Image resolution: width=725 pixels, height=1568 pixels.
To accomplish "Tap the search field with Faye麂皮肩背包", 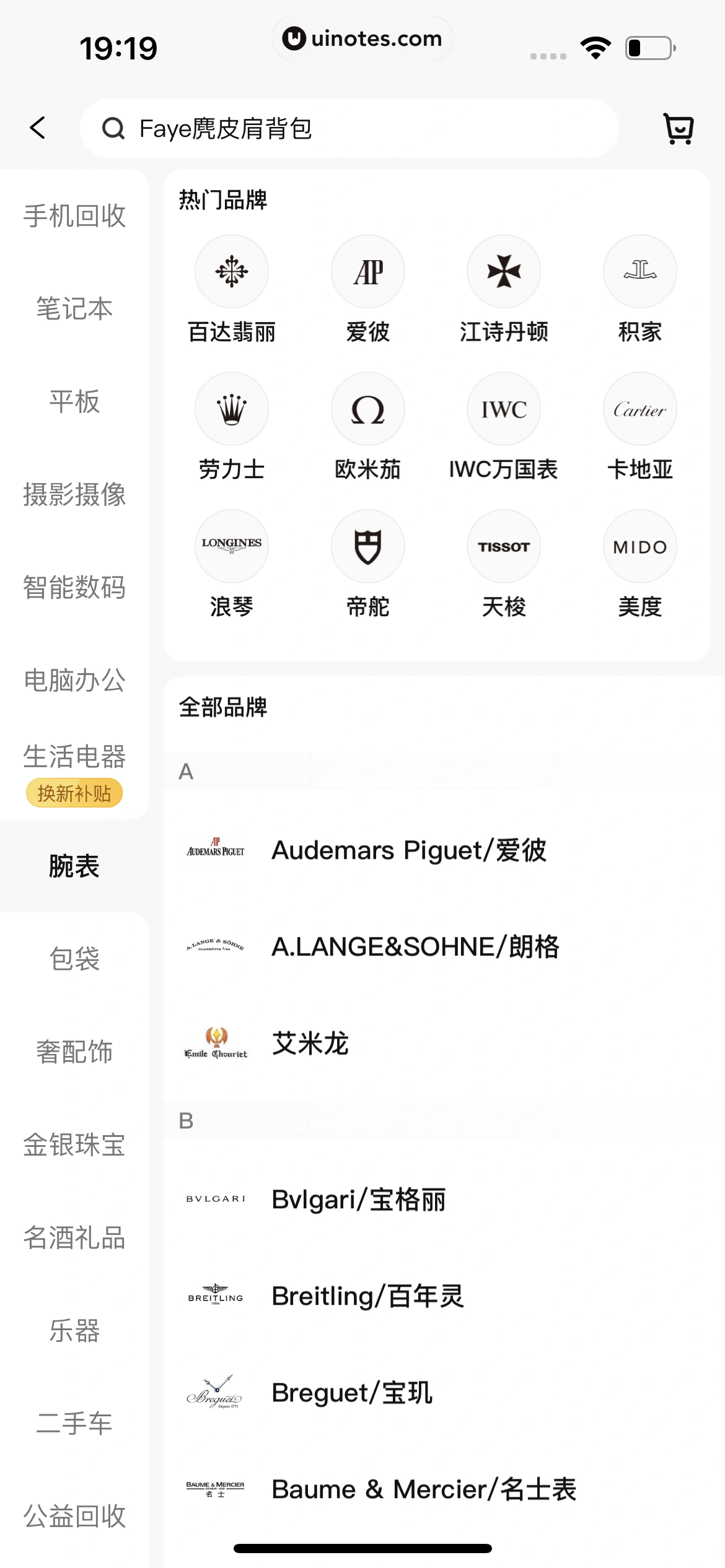I will [349, 129].
